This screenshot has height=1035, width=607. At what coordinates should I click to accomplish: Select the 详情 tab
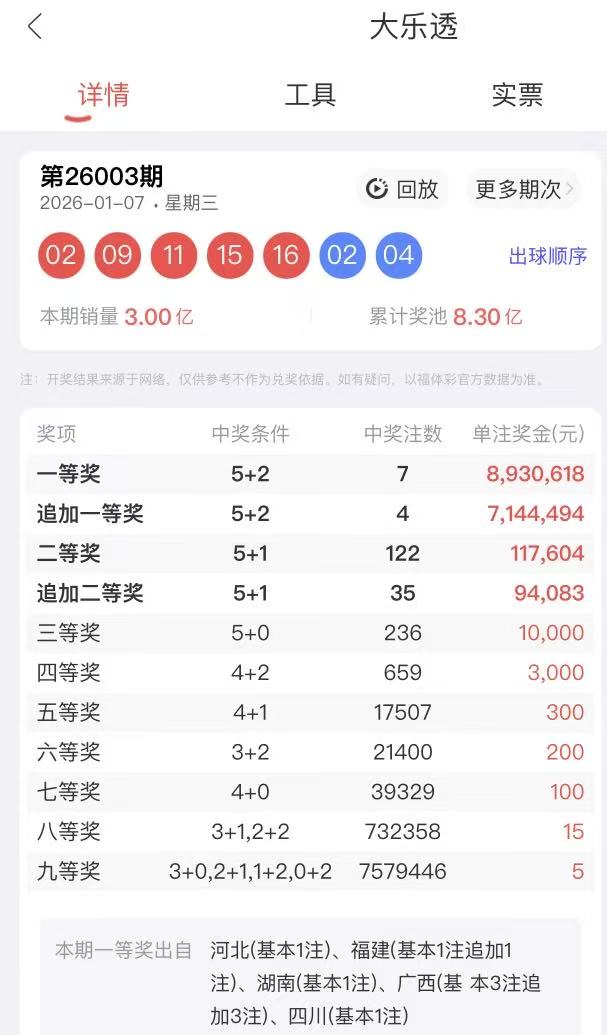[x=103, y=95]
